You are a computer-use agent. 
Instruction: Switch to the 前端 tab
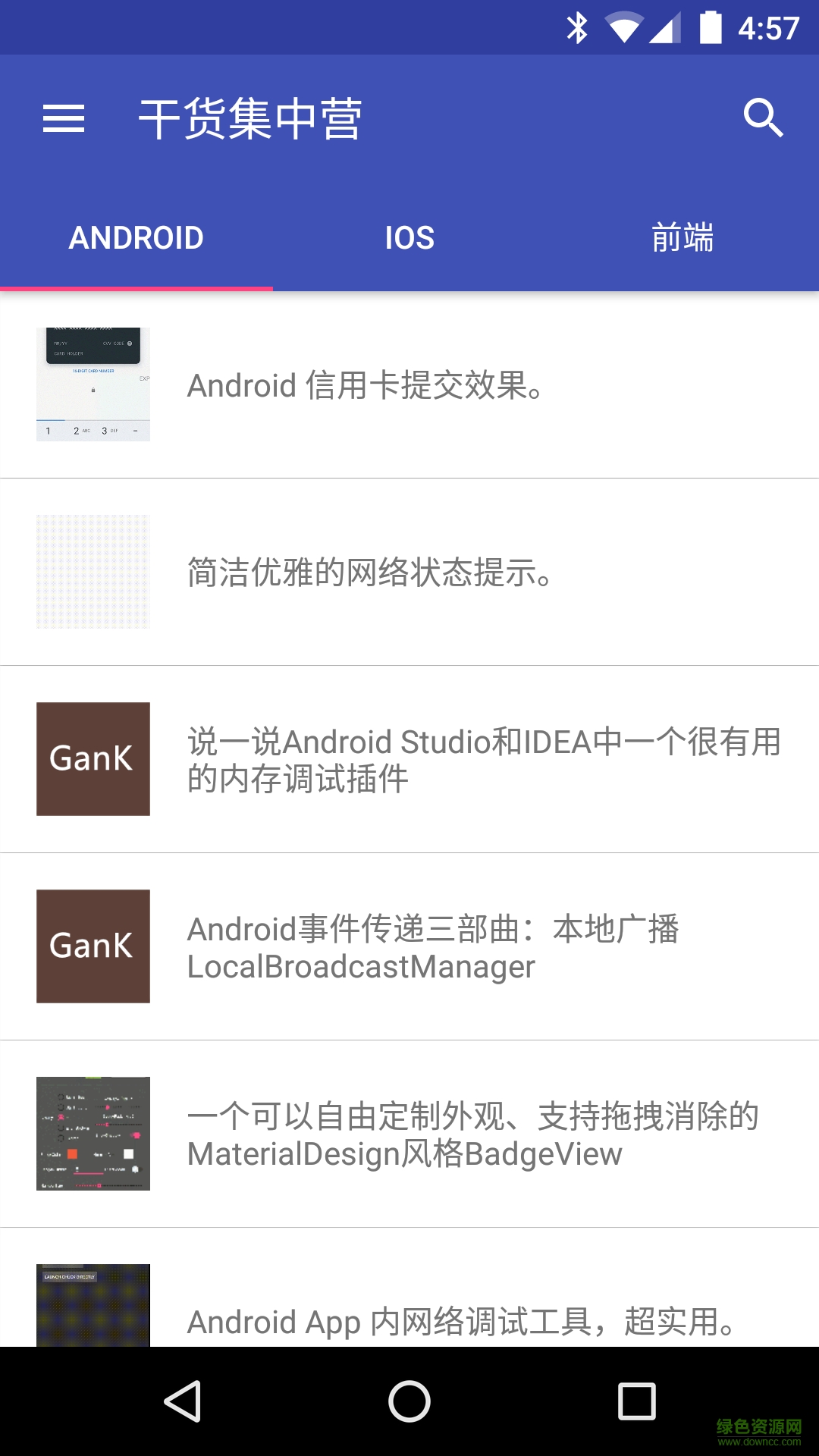[x=682, y=238]
